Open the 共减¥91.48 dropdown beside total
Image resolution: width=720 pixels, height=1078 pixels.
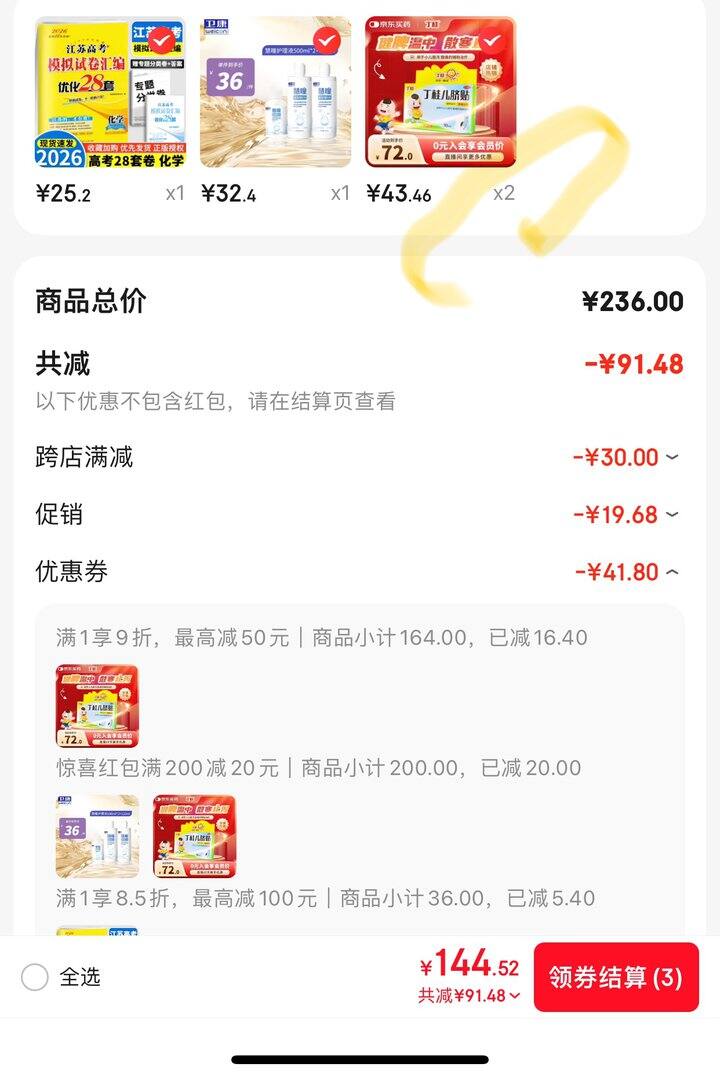pos(470,996)
